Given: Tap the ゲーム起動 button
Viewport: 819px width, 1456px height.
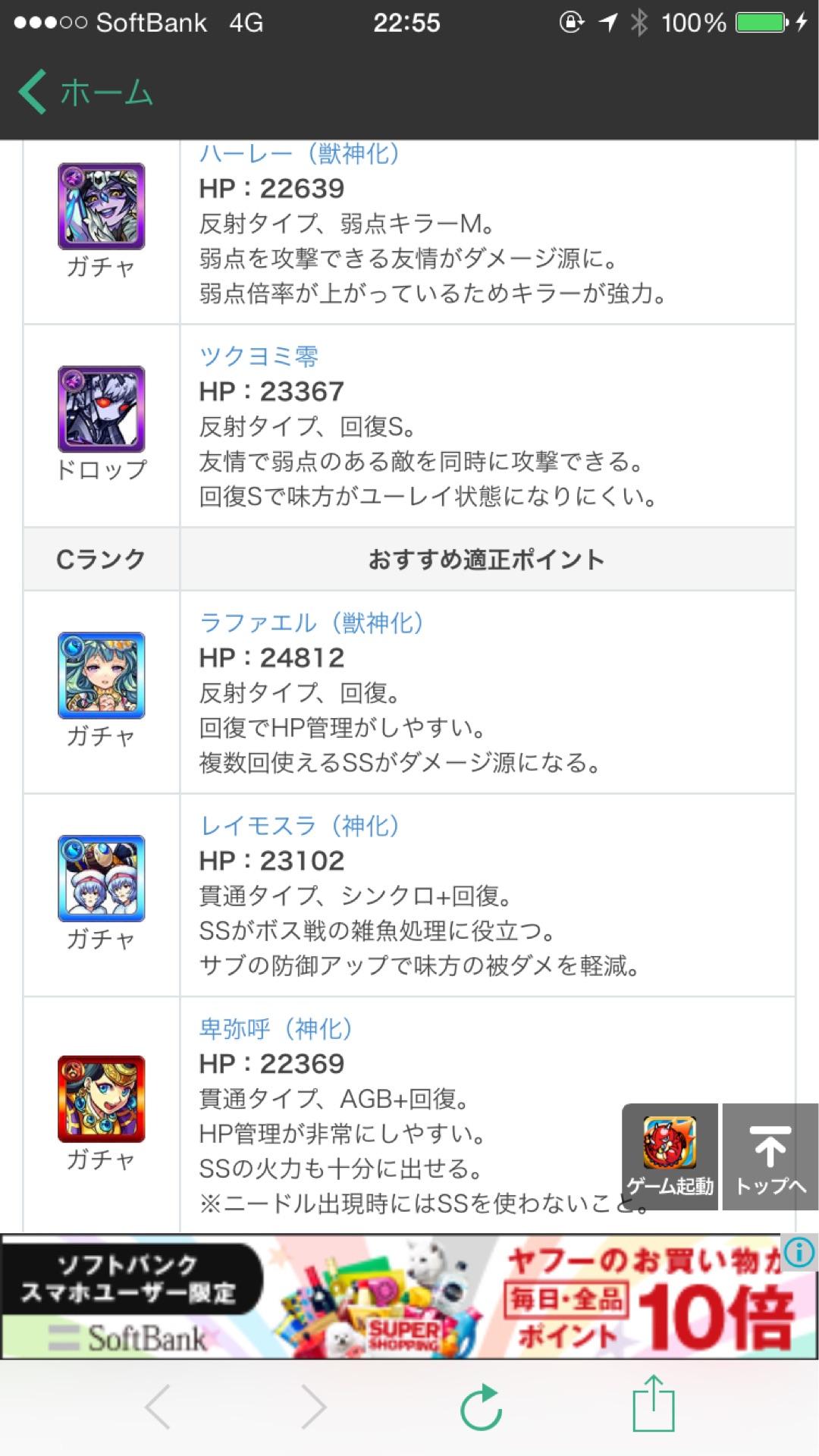Looking at the screenshot, I should pos(670,1156).
